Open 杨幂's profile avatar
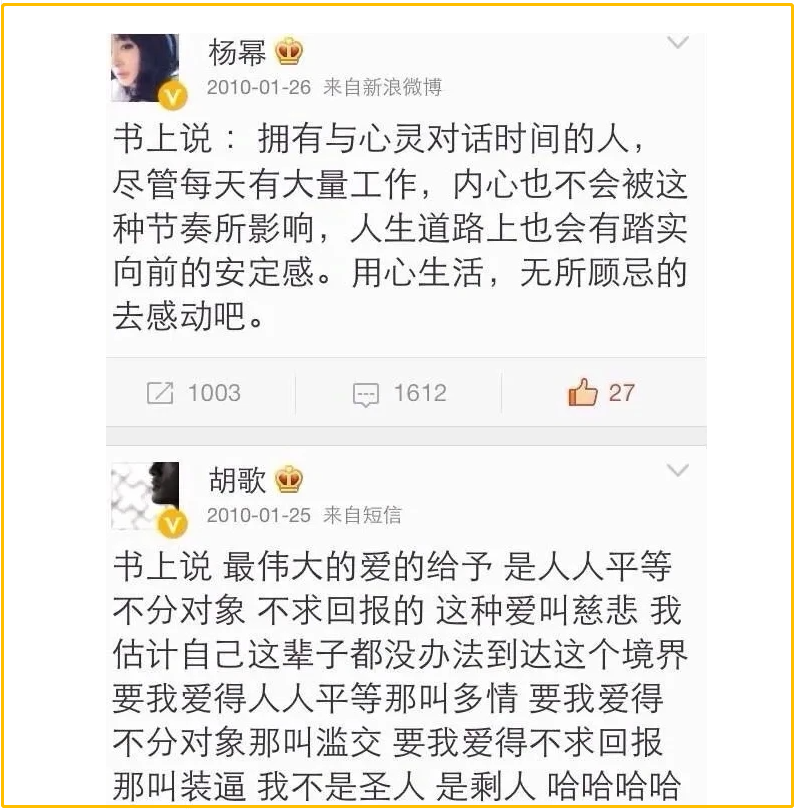Viewport: 795px width, 809px height. click(145, 67)
